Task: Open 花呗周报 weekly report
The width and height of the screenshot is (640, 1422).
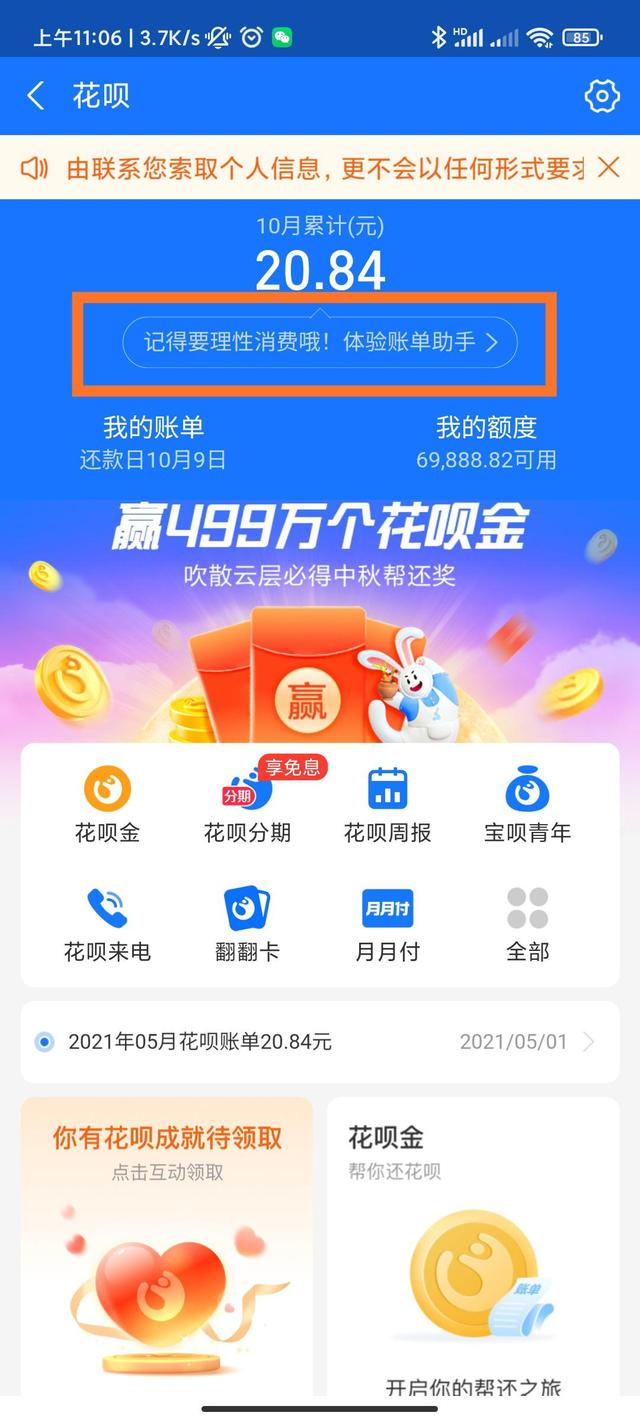Action: (x=387, y=805)
